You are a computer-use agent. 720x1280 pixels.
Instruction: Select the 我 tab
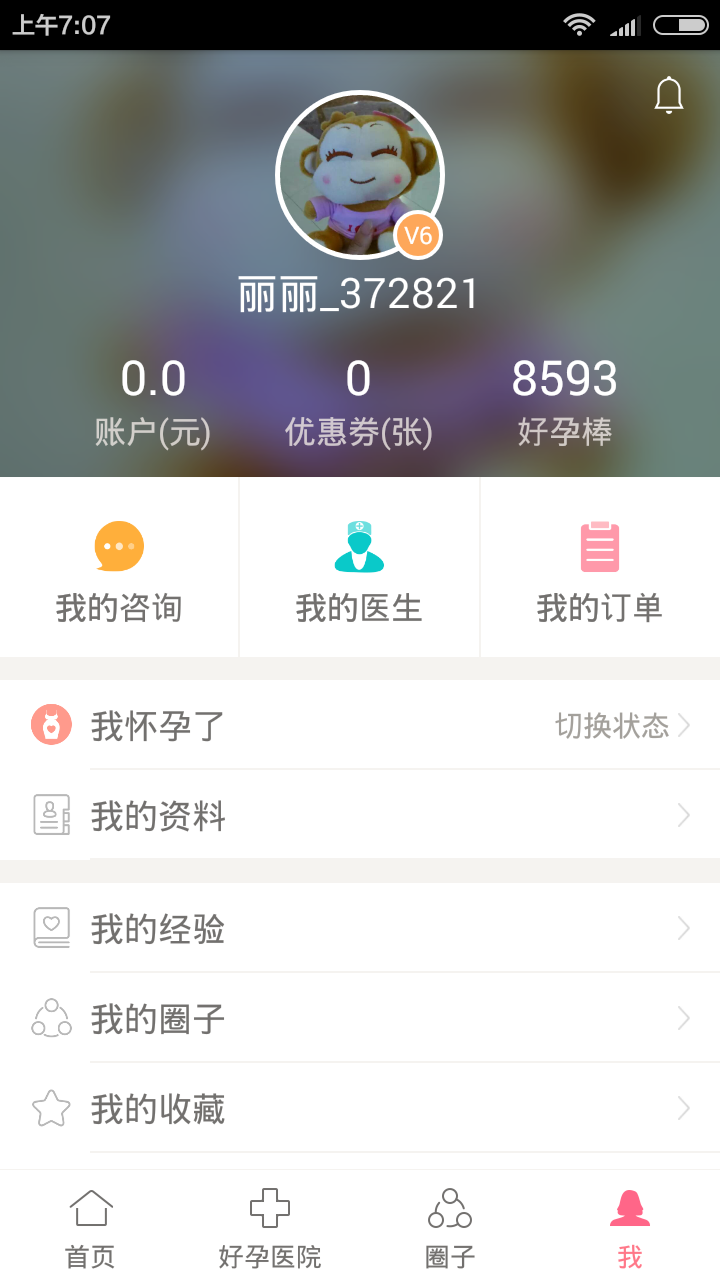tap(630, 1227)
